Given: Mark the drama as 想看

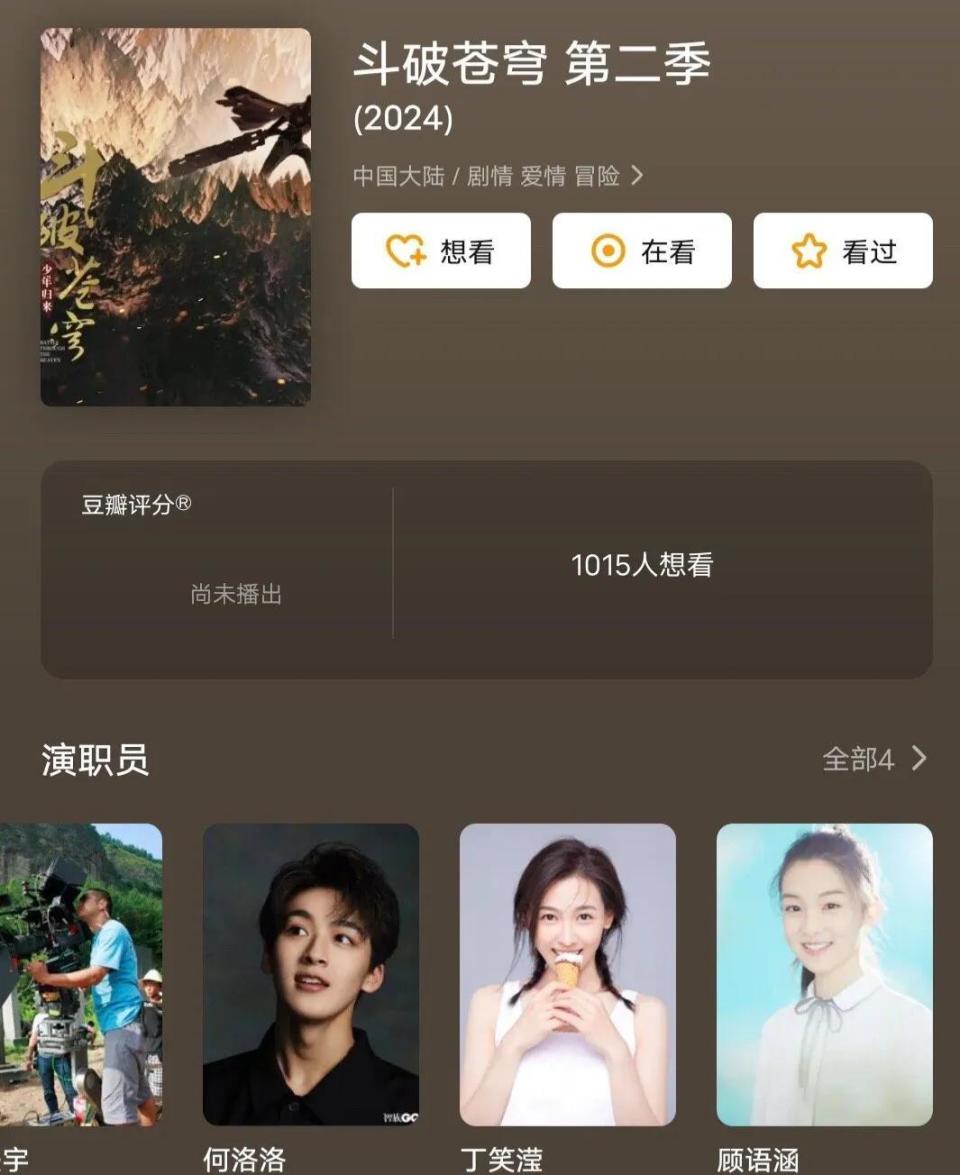Looking at the screenshot, I should pos(440,251).
